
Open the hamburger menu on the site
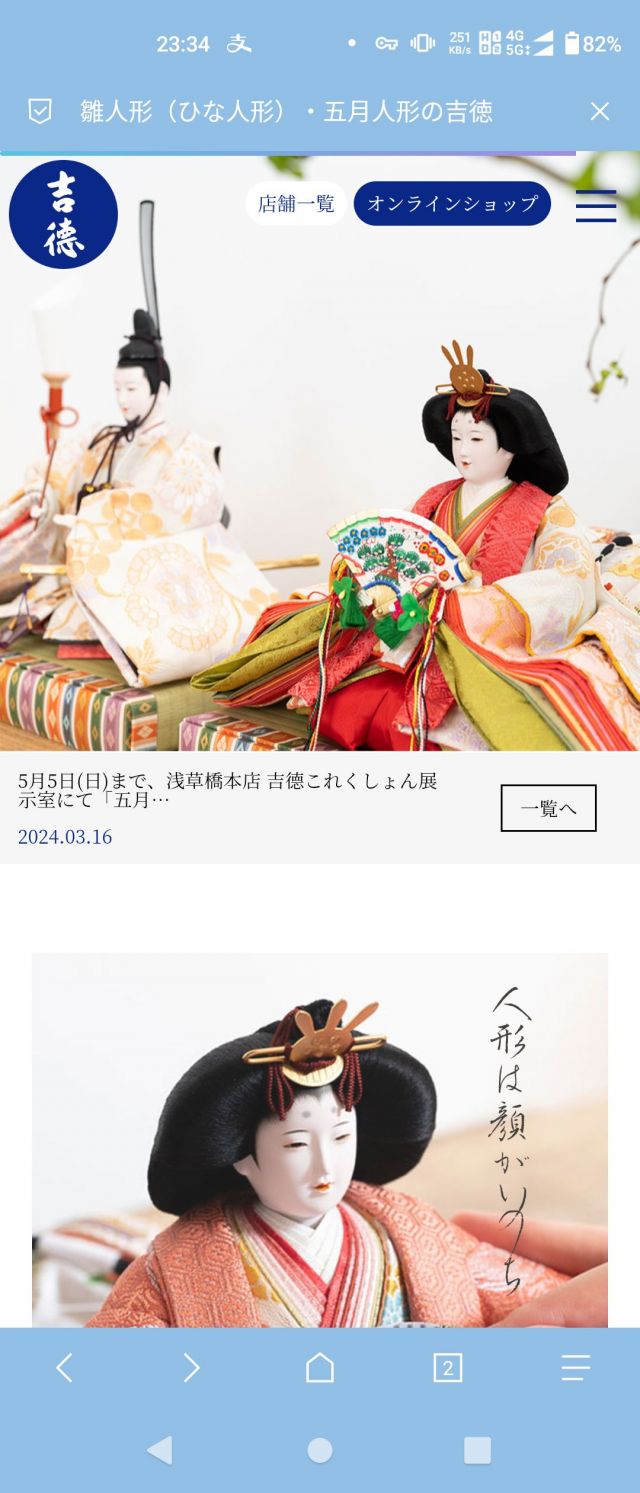pos(596,205)
